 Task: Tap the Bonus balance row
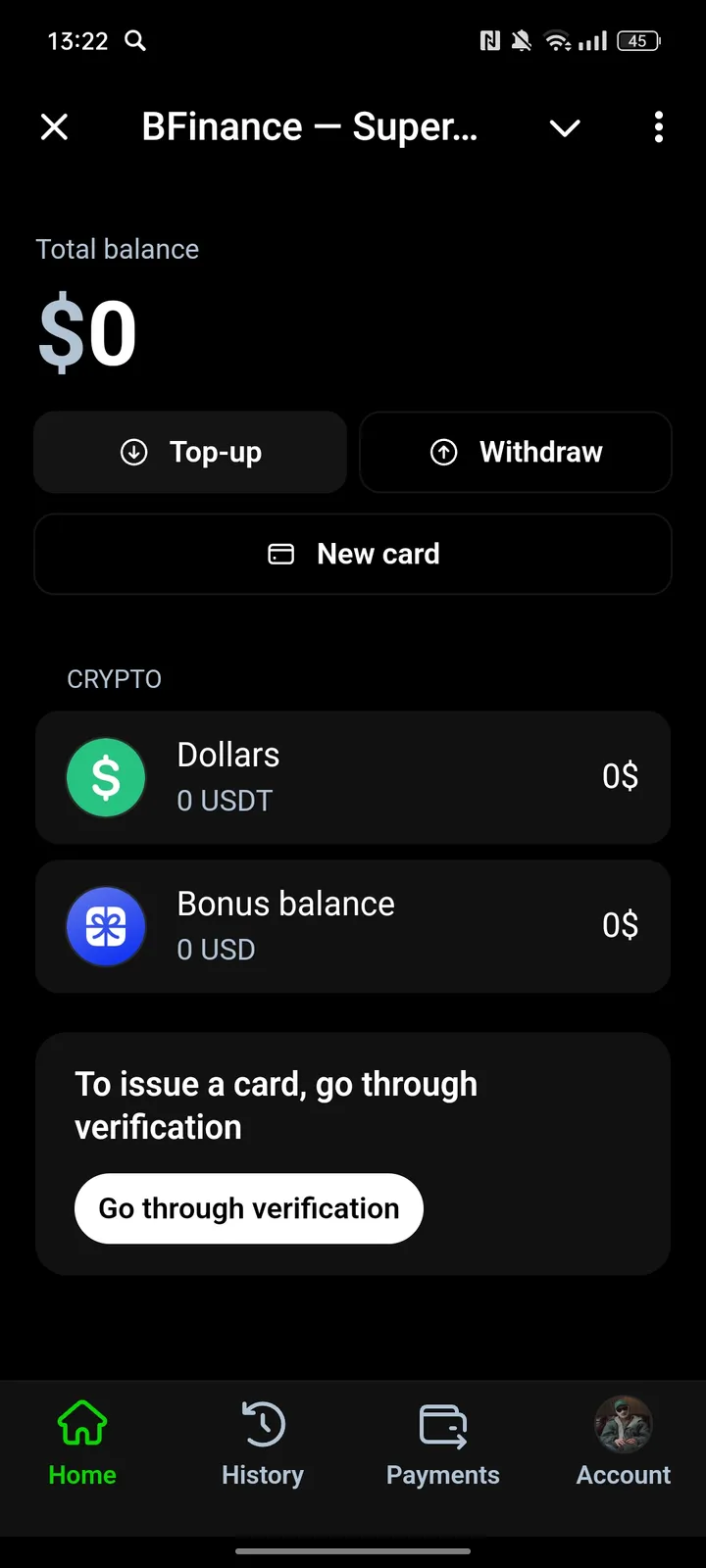tap(353, 926)
